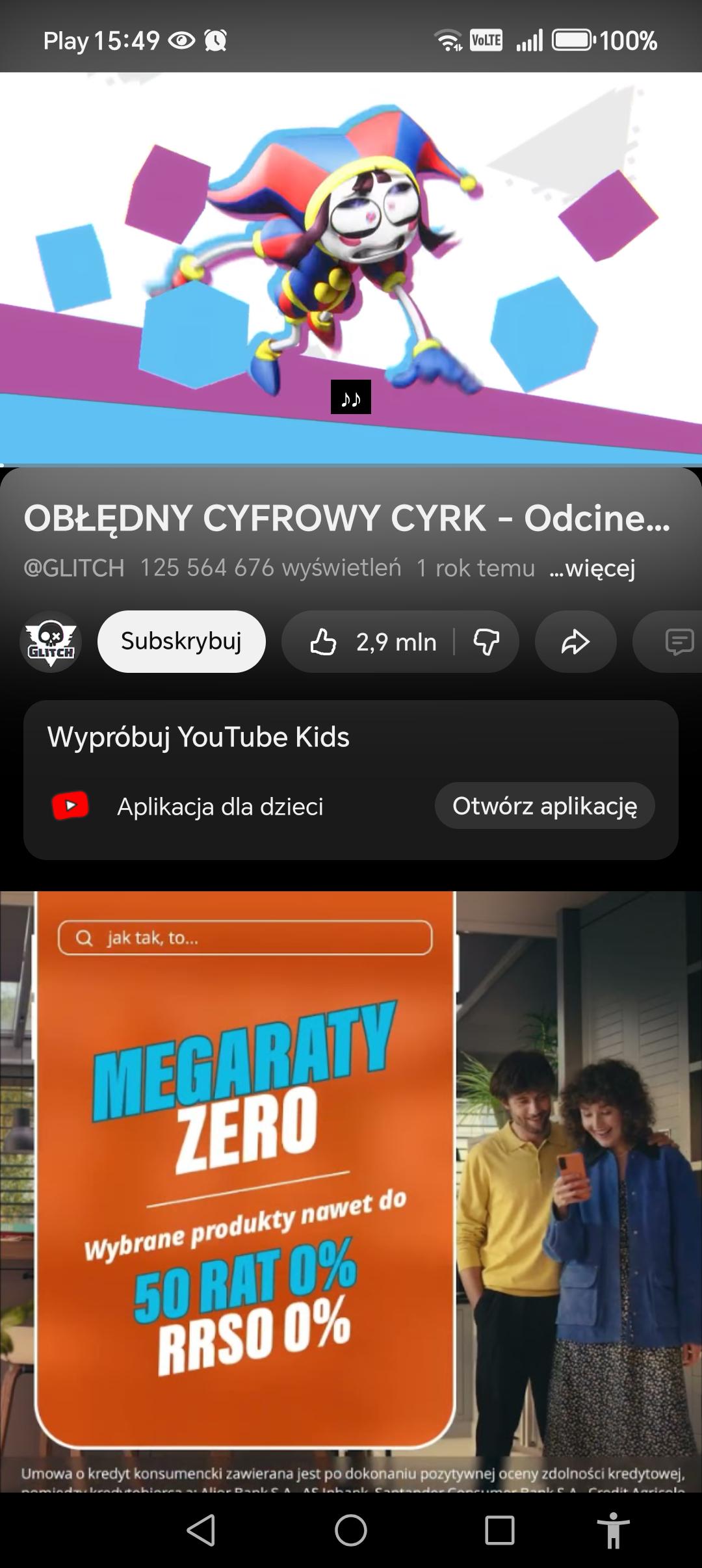
Task: Open recent apps from the navigation bar
Action: coord(500,1530)
